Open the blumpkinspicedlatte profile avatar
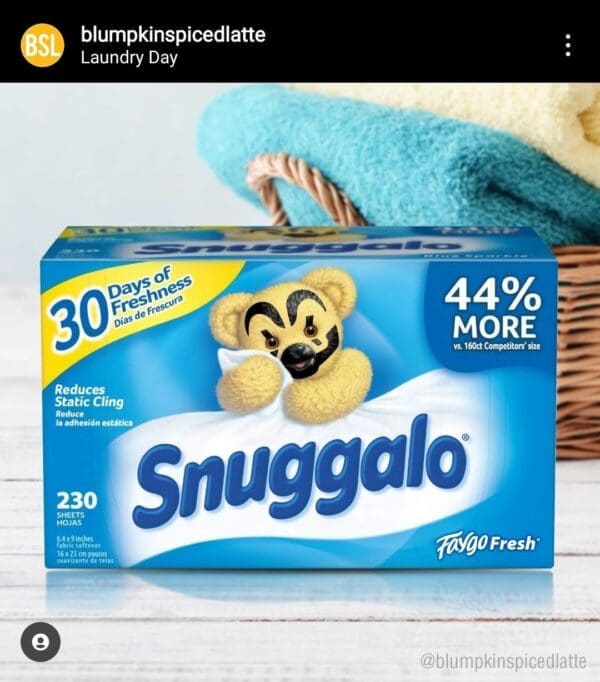600x682 pixels. (x=42, y=45)
